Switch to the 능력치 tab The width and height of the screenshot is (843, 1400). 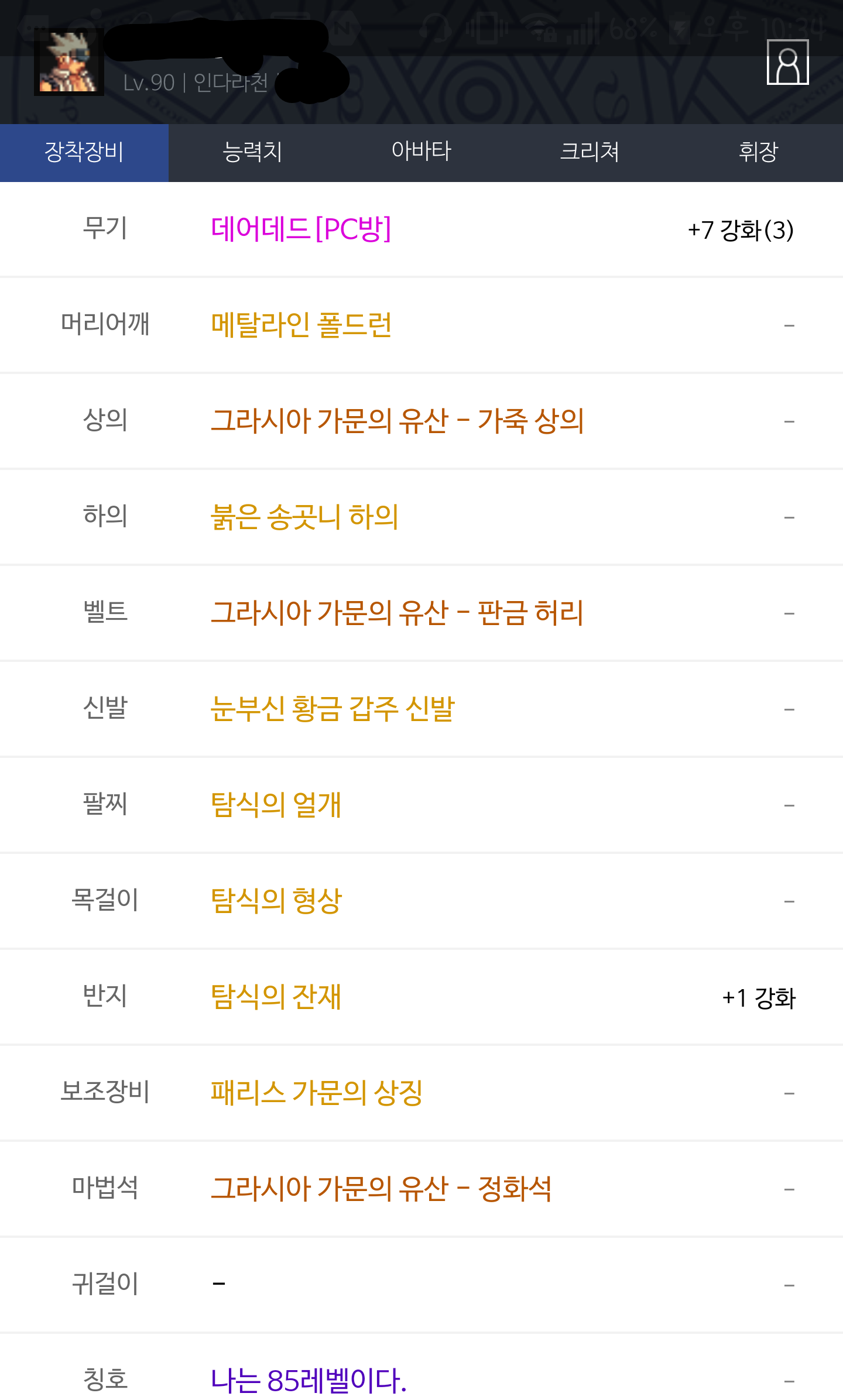coord(253,152)
